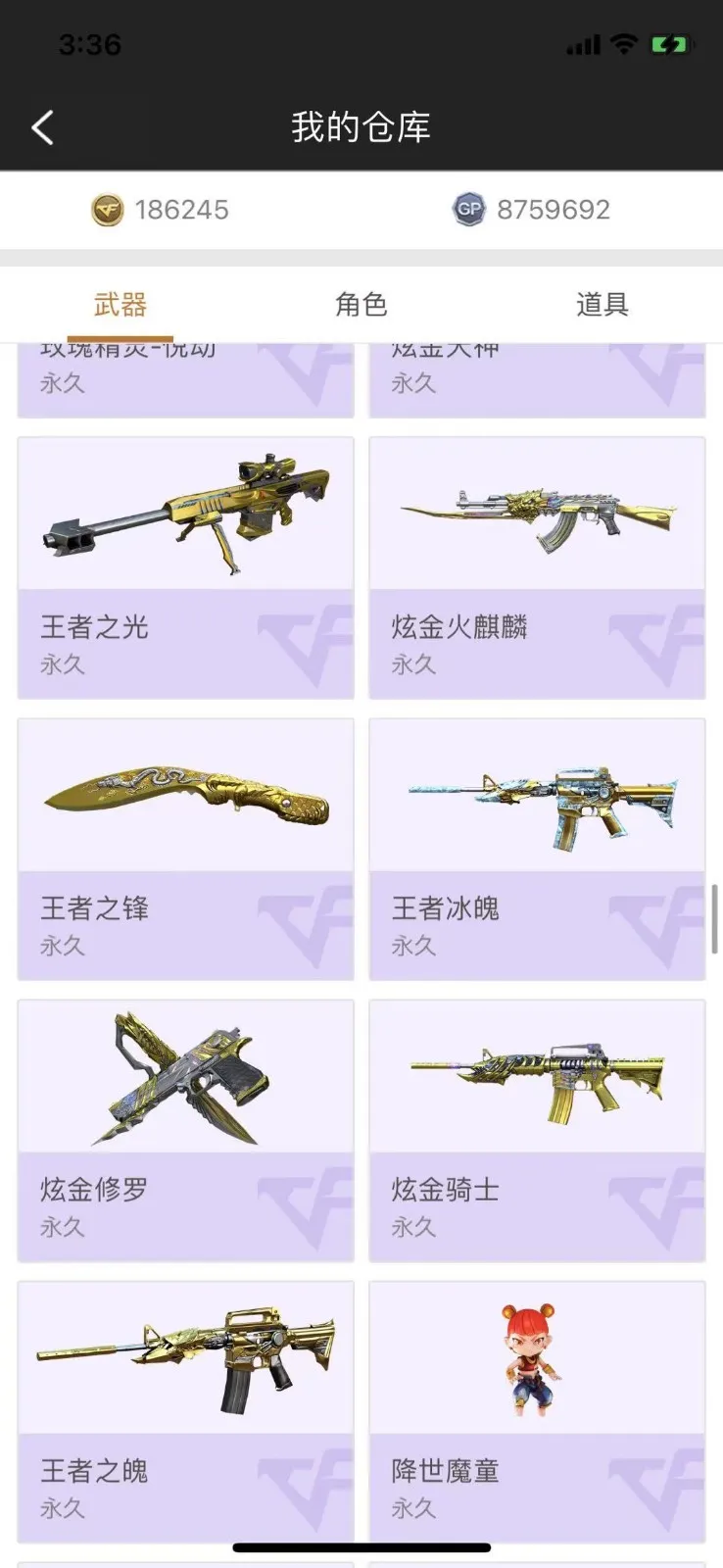
Task: Select the 武器 tab
Action: (x=120, y=305)
